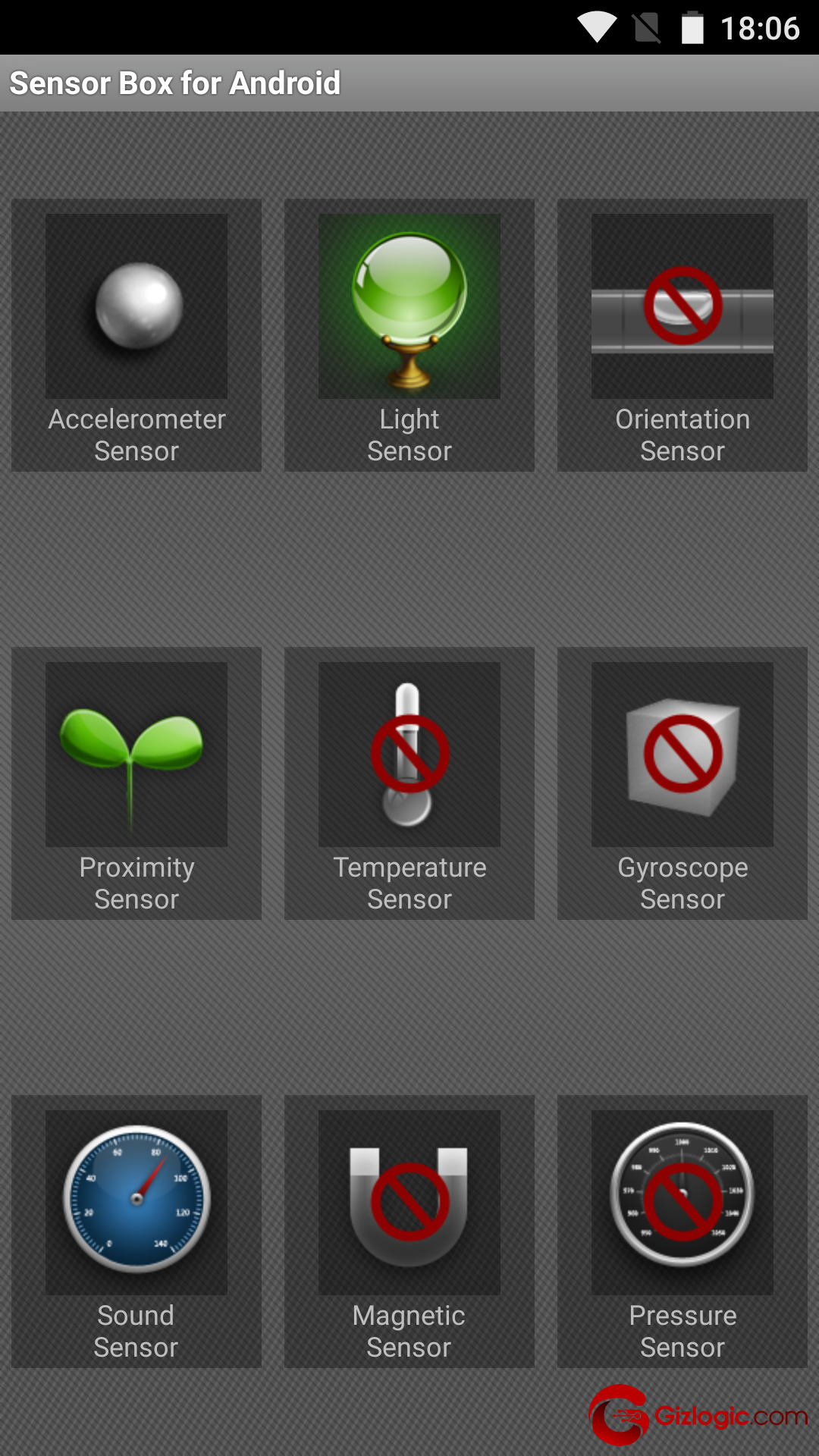The height and width of the screenshot is (1456, 819).
Task: Launch the Proximity Sensor demo
Action: pyautogui.click(x=136, y=783)
